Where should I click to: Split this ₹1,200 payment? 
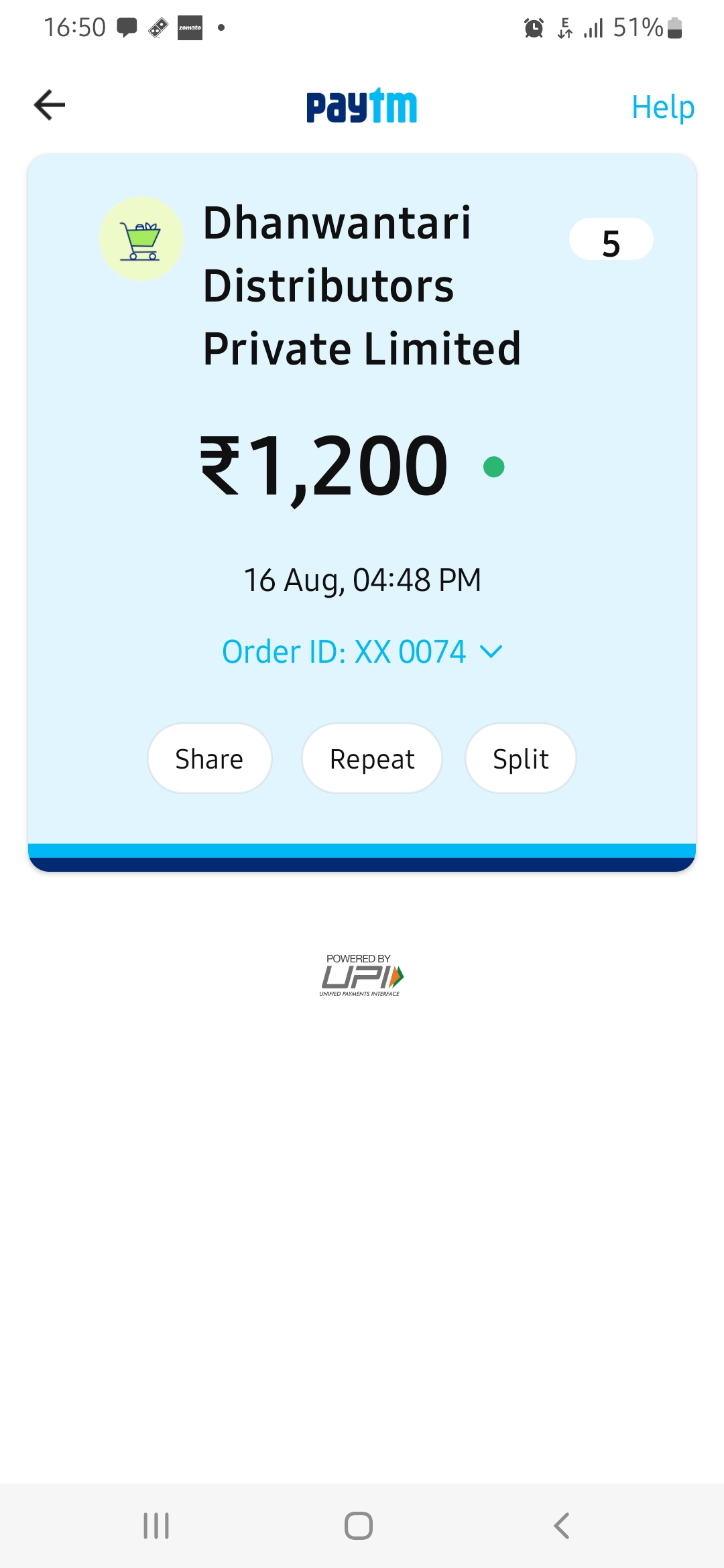[x=521, y=759]
